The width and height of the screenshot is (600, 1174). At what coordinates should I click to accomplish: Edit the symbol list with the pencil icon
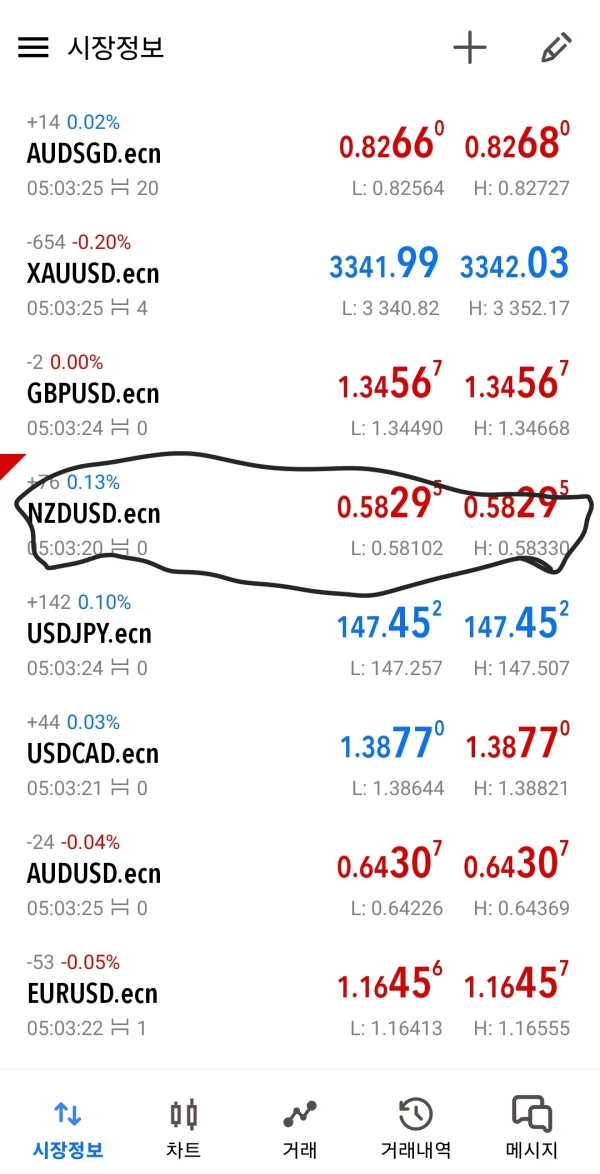coord(556,48)
